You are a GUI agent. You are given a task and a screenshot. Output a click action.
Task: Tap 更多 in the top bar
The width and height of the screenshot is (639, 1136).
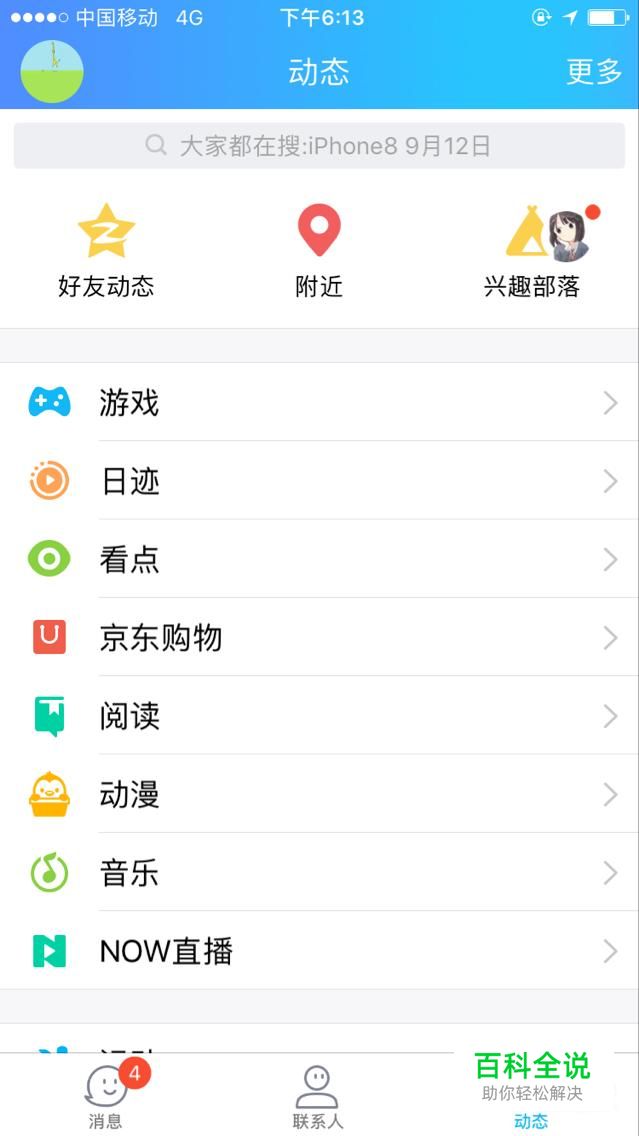coord(594,71)
